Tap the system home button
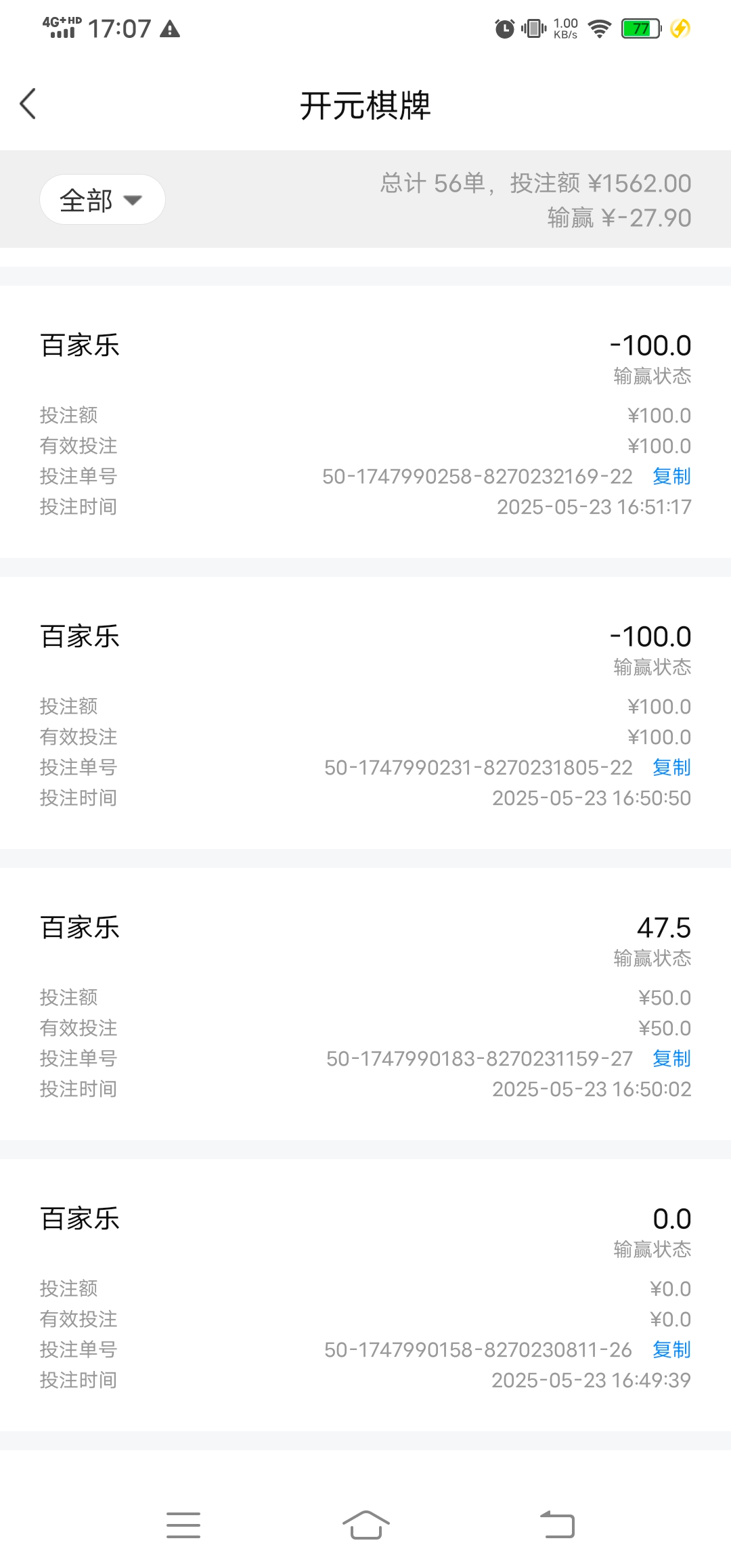This screenshot has height=1568, width=731. pos(365,1525)
